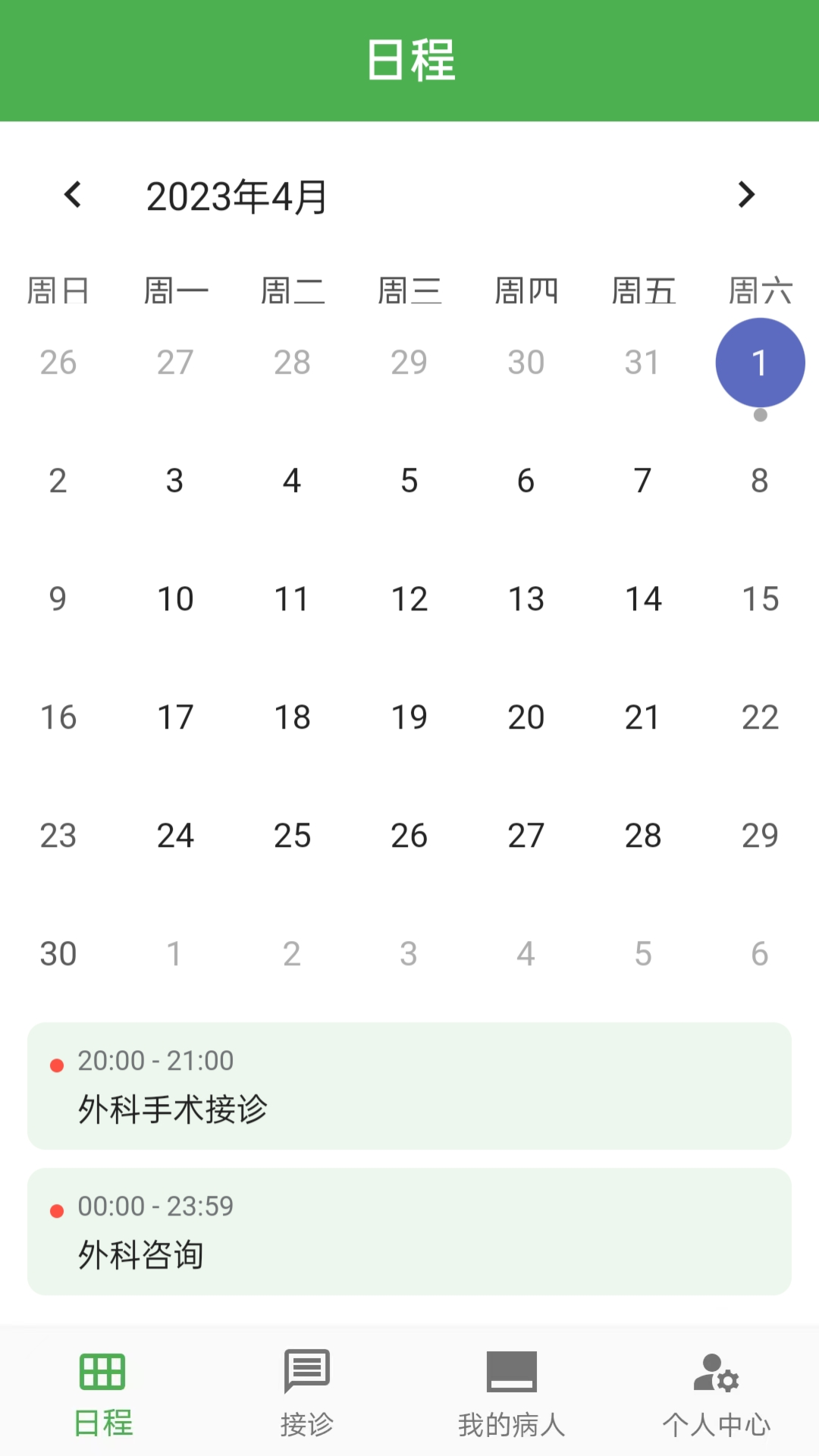The image size is (819, 1456).
Task: Go to the previous month
Action: (73, 195)
